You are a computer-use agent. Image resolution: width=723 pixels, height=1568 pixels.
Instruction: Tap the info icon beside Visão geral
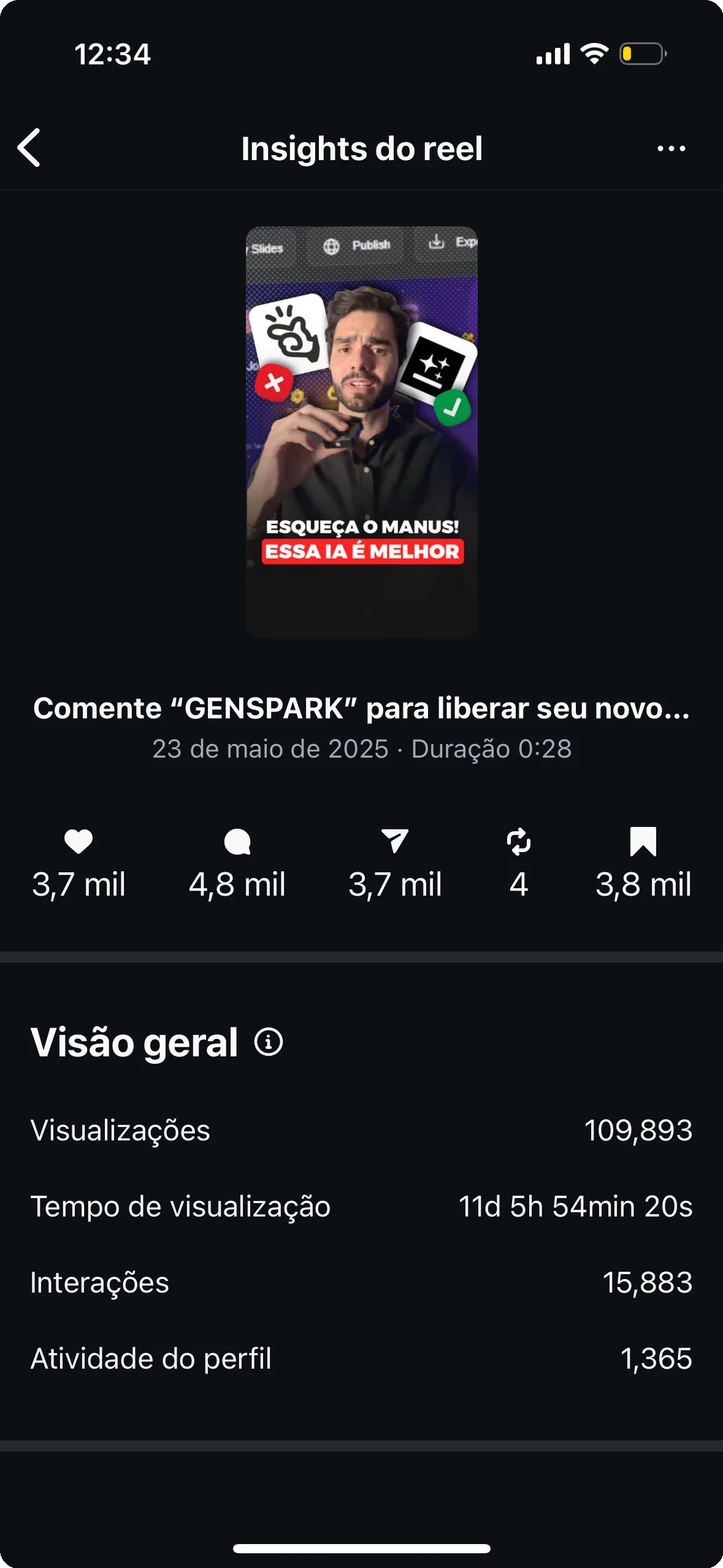(269, 1042)
